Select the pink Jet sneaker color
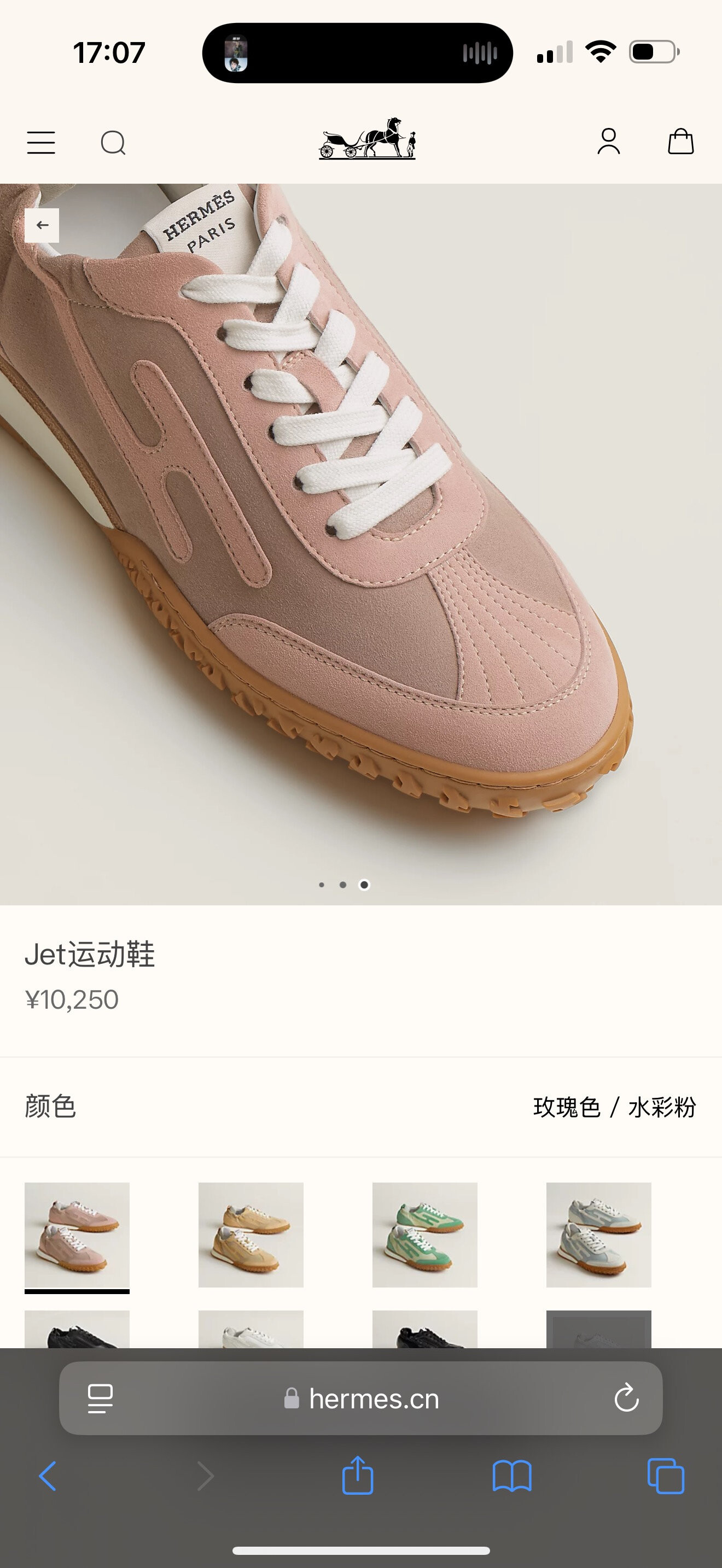Screen dimensions: 722x1568 77,1235
